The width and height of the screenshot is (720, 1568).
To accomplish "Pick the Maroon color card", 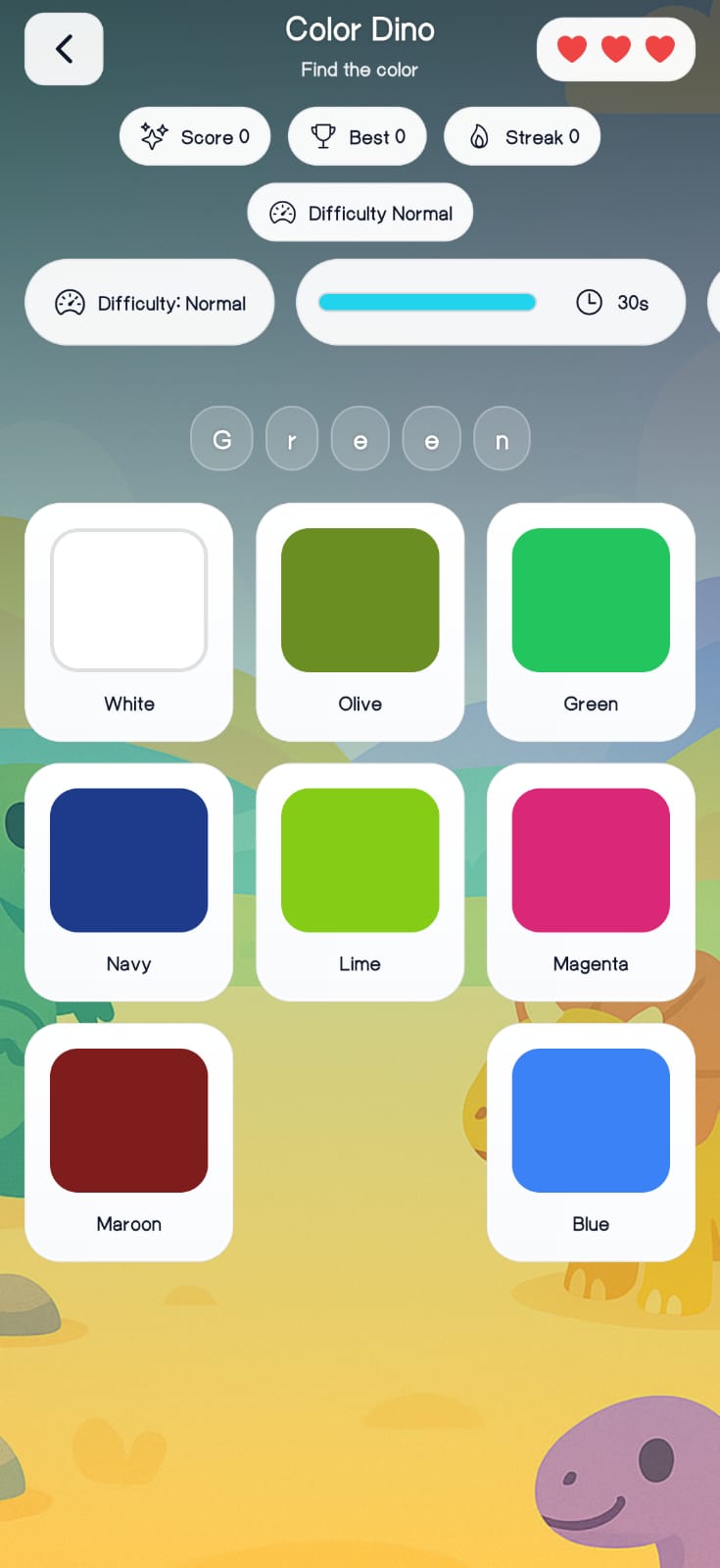I will coord(128,1142).
